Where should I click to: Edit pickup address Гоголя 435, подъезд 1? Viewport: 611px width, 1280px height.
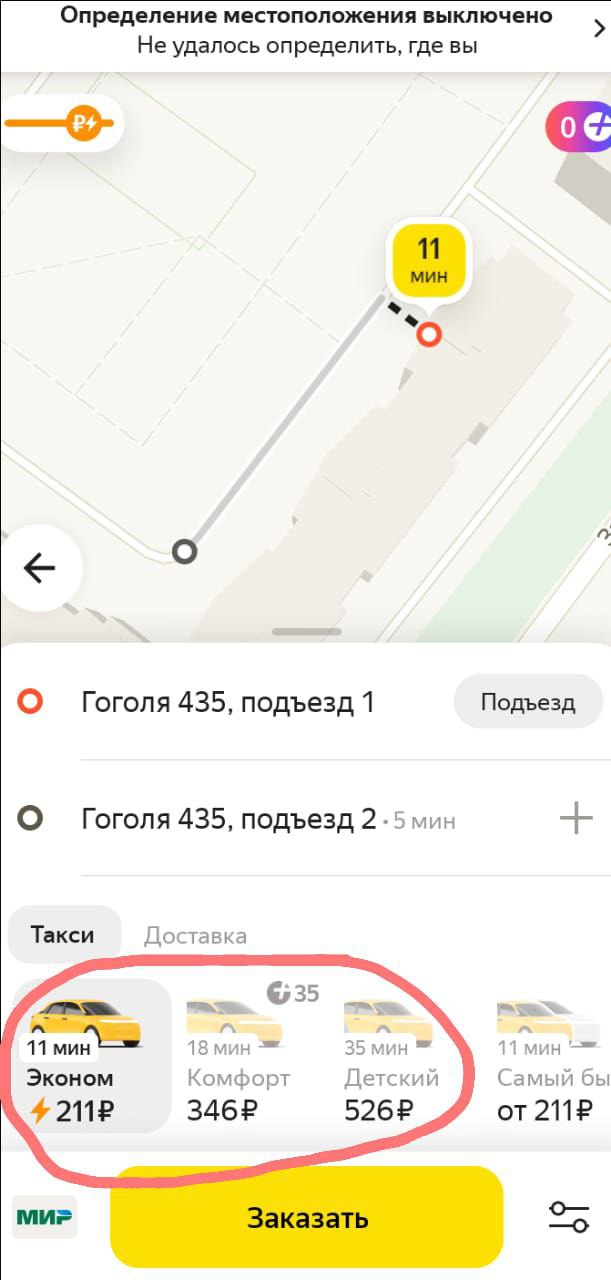(x=228, y=702)
